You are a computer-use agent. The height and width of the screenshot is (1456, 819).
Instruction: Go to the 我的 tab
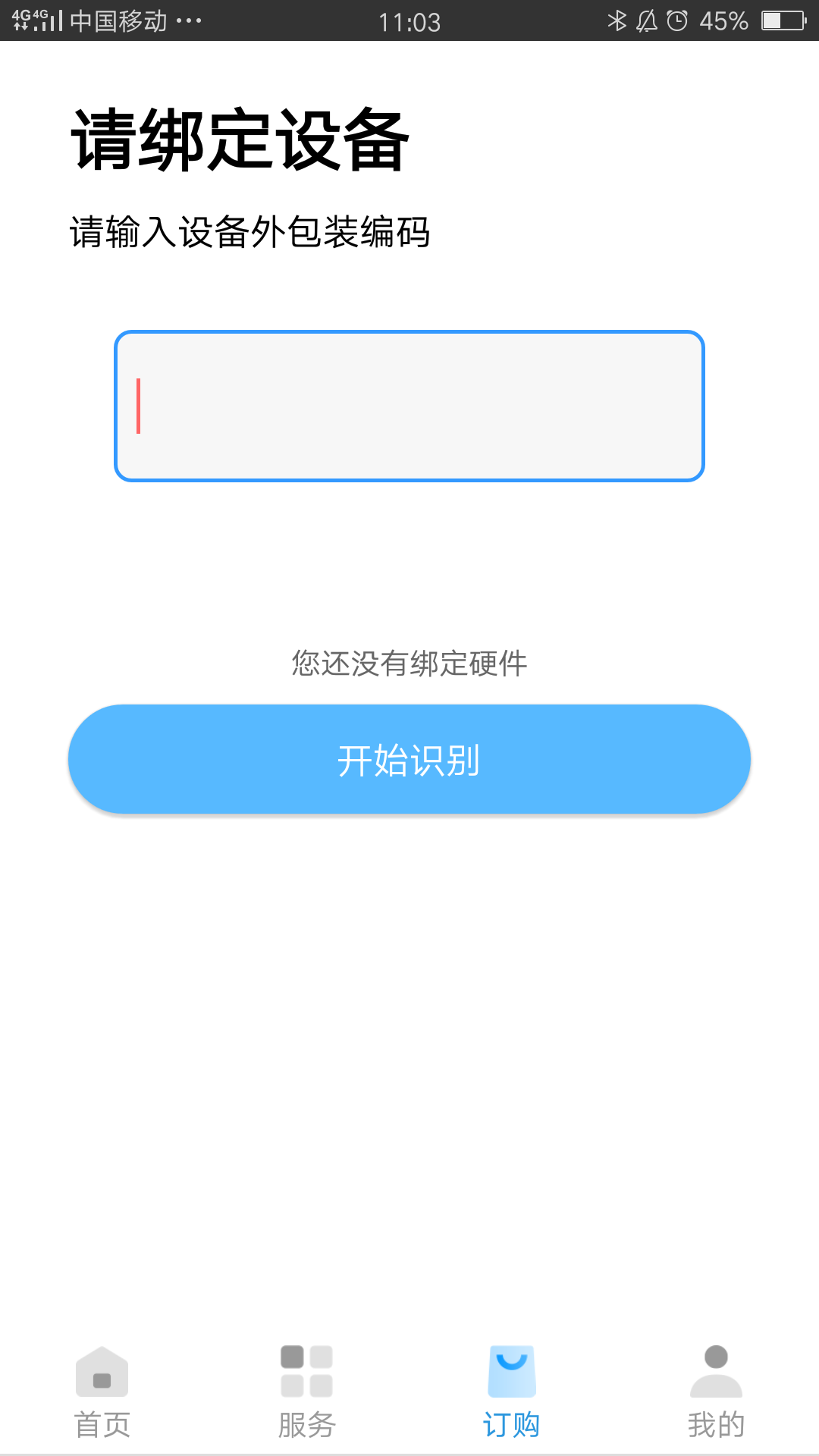(717, 1392)
